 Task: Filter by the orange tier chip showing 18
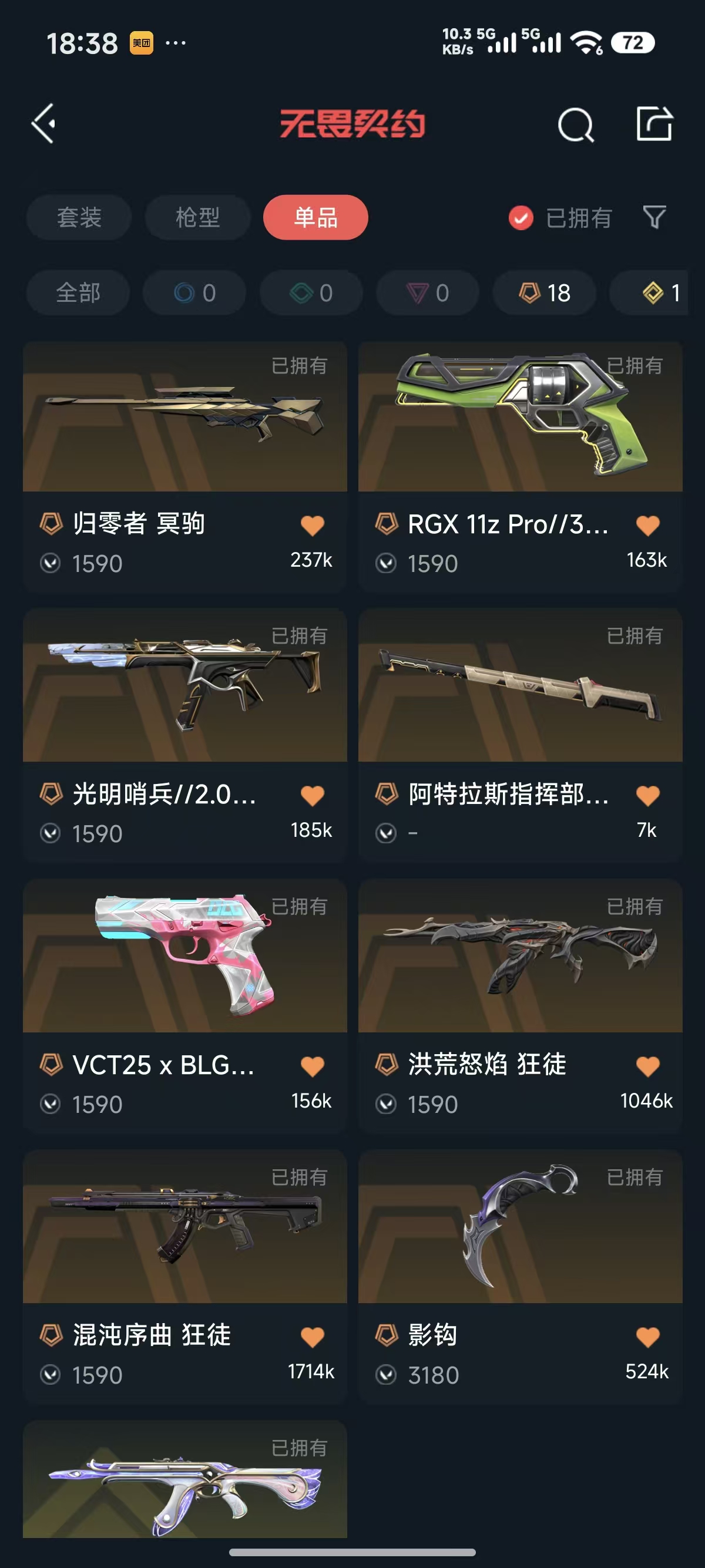click(x=544, y=293)
